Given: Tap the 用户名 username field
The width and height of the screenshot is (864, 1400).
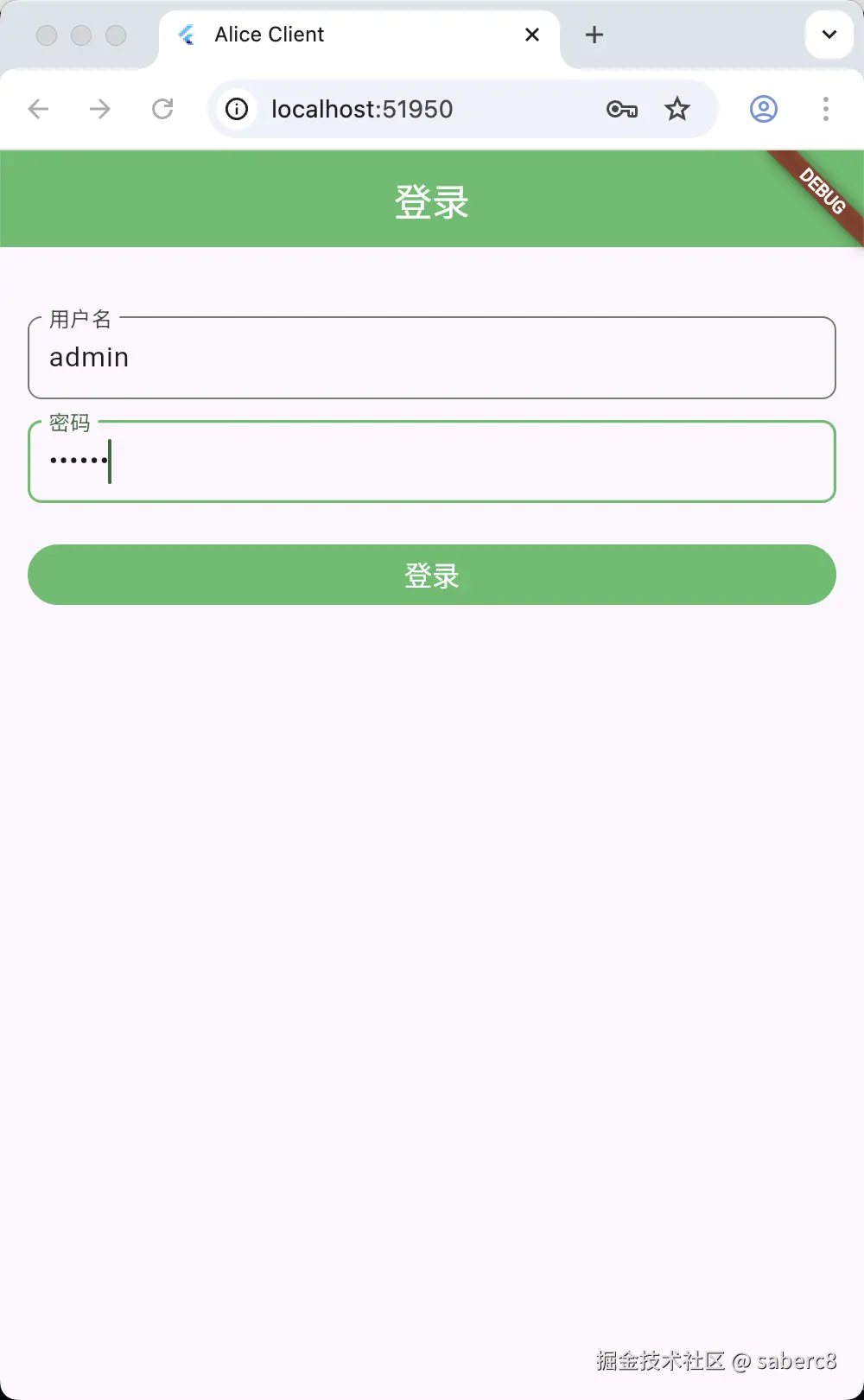Looking at the screenshot, I should (x=432, y=358).
